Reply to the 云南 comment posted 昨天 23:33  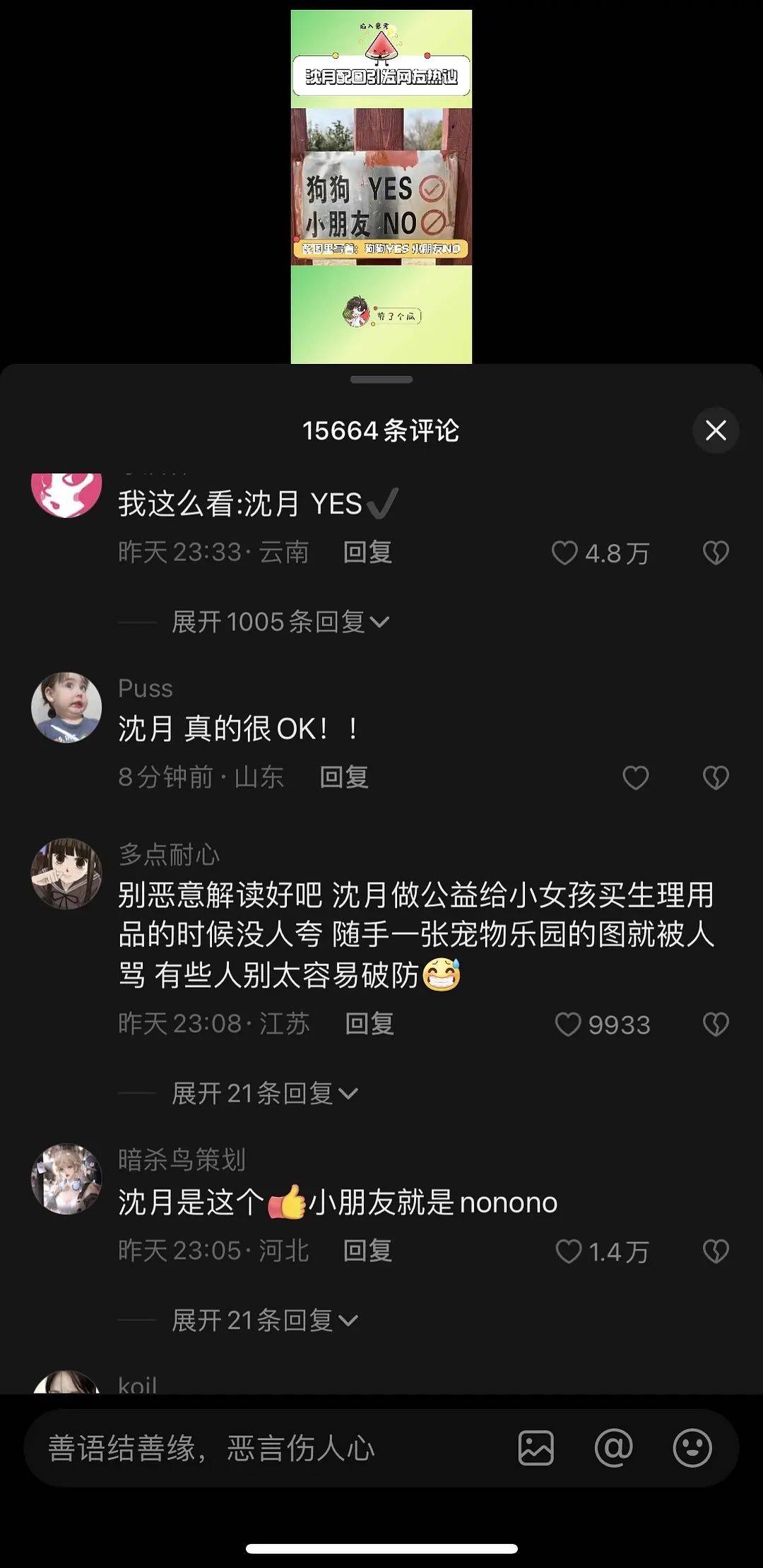click(x=367, y=552)
